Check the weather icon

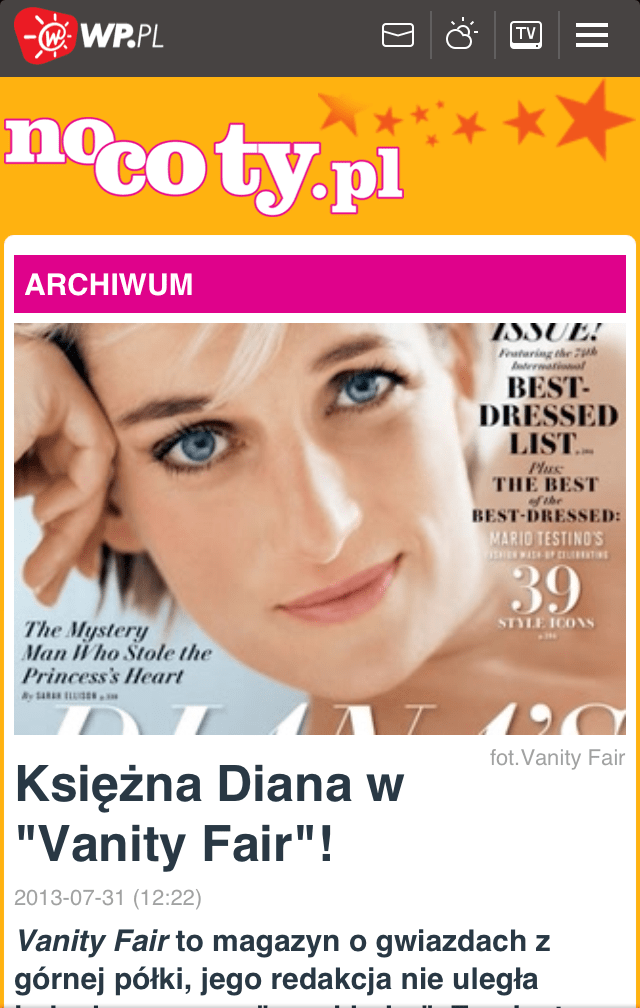[462, 36]
